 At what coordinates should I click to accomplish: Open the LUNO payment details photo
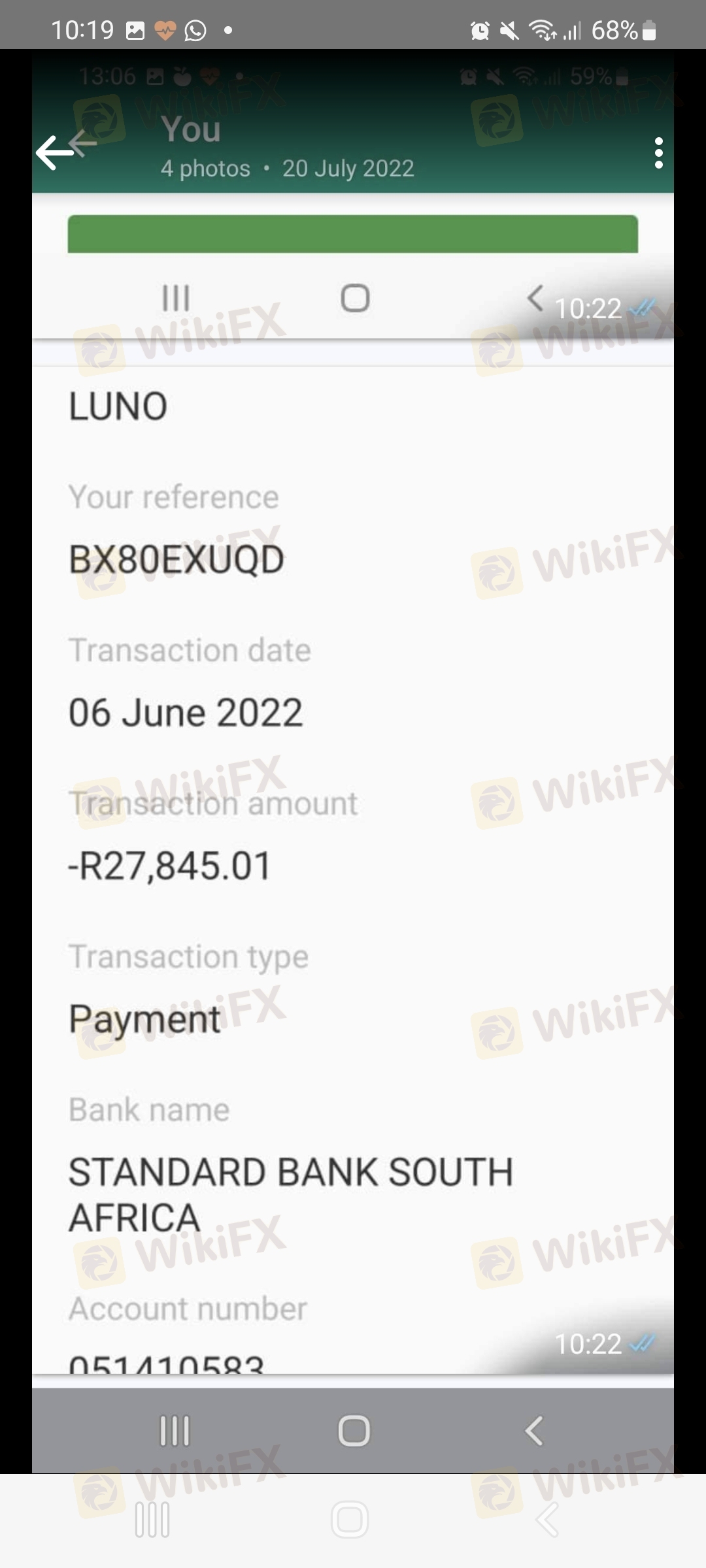tap(353, 849)
